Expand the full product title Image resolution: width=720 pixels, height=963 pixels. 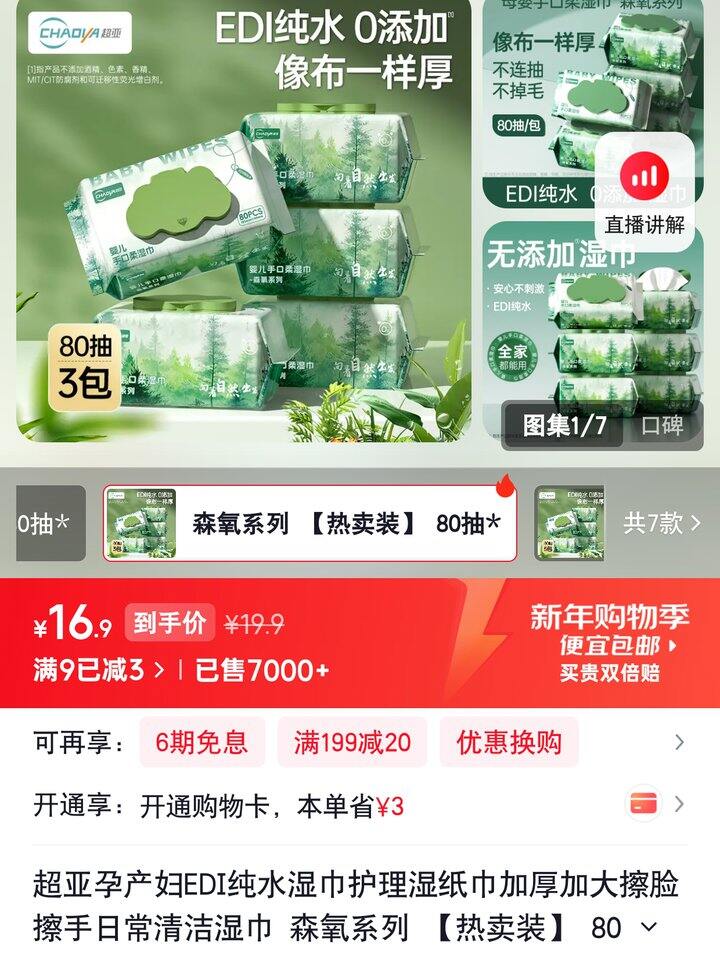[649, 927]
